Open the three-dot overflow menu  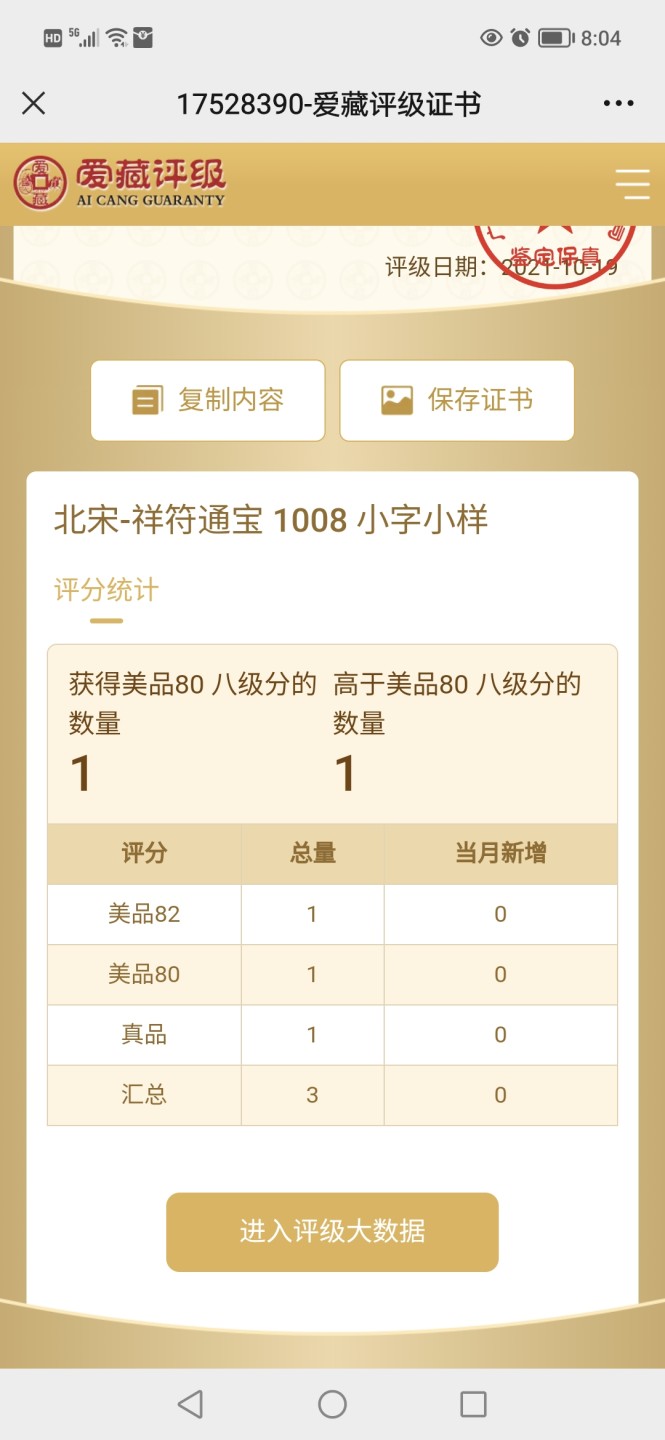tap(618, 103)
